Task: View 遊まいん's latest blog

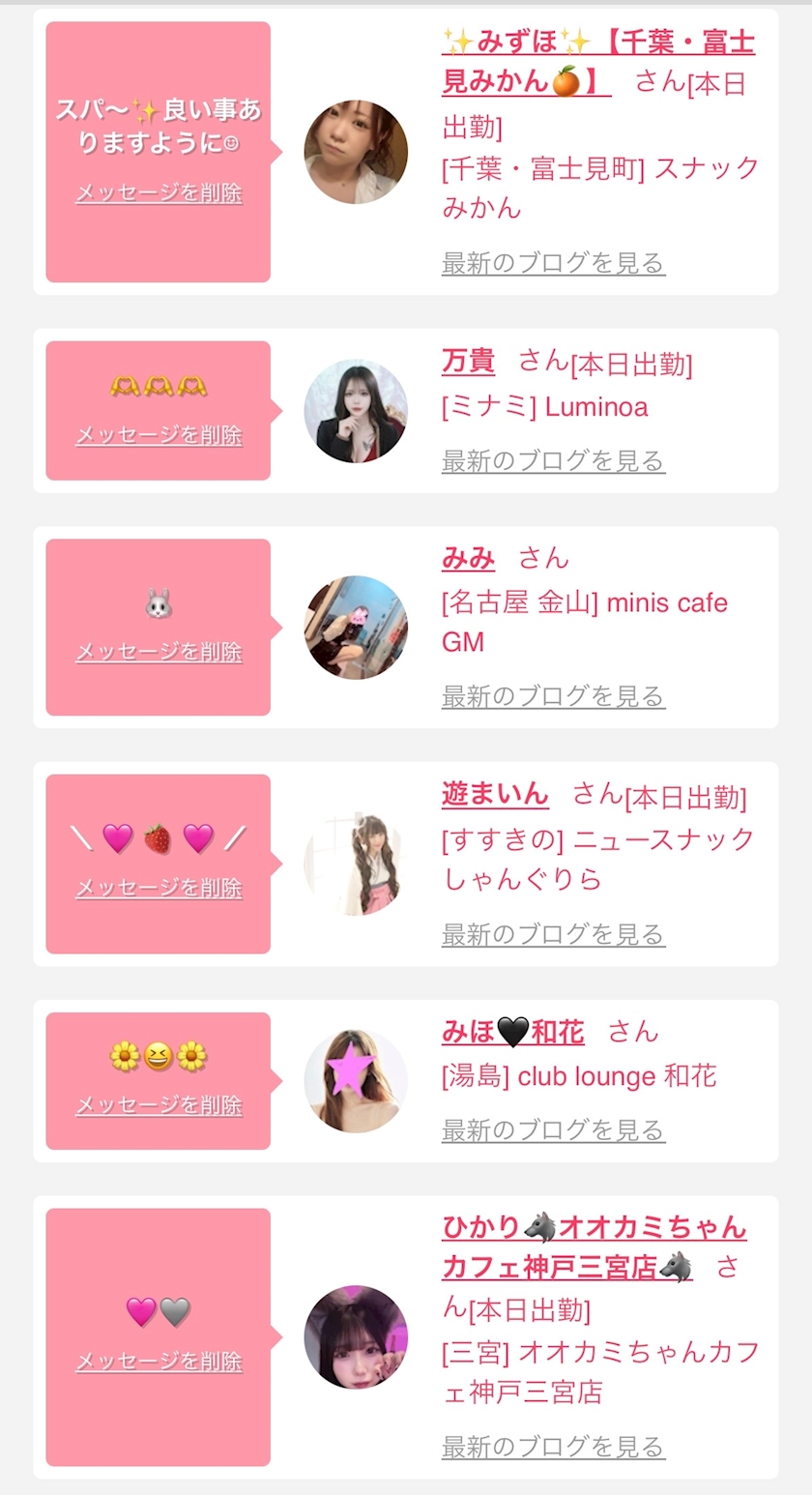Action: [x=553, y=935]
